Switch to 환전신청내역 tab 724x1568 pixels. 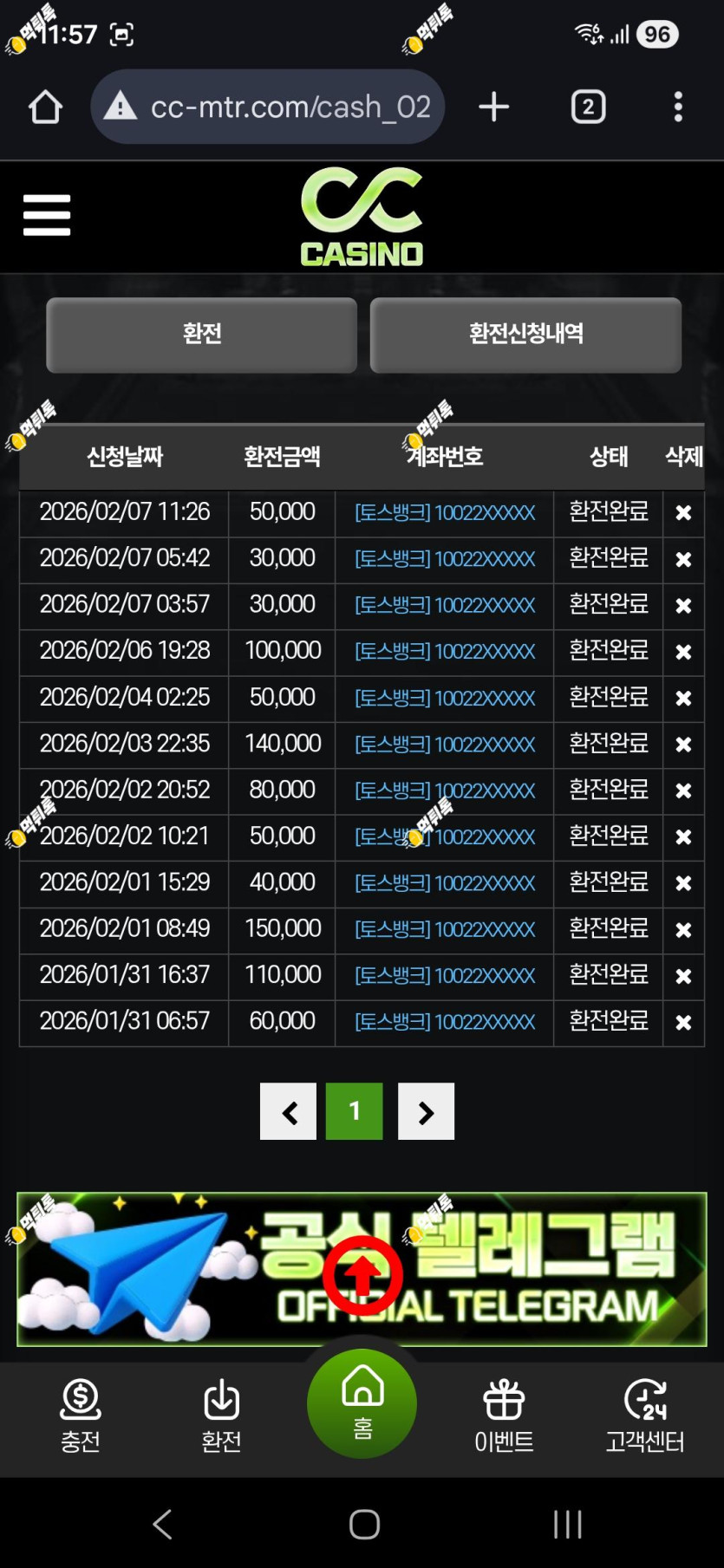[525, 335]
